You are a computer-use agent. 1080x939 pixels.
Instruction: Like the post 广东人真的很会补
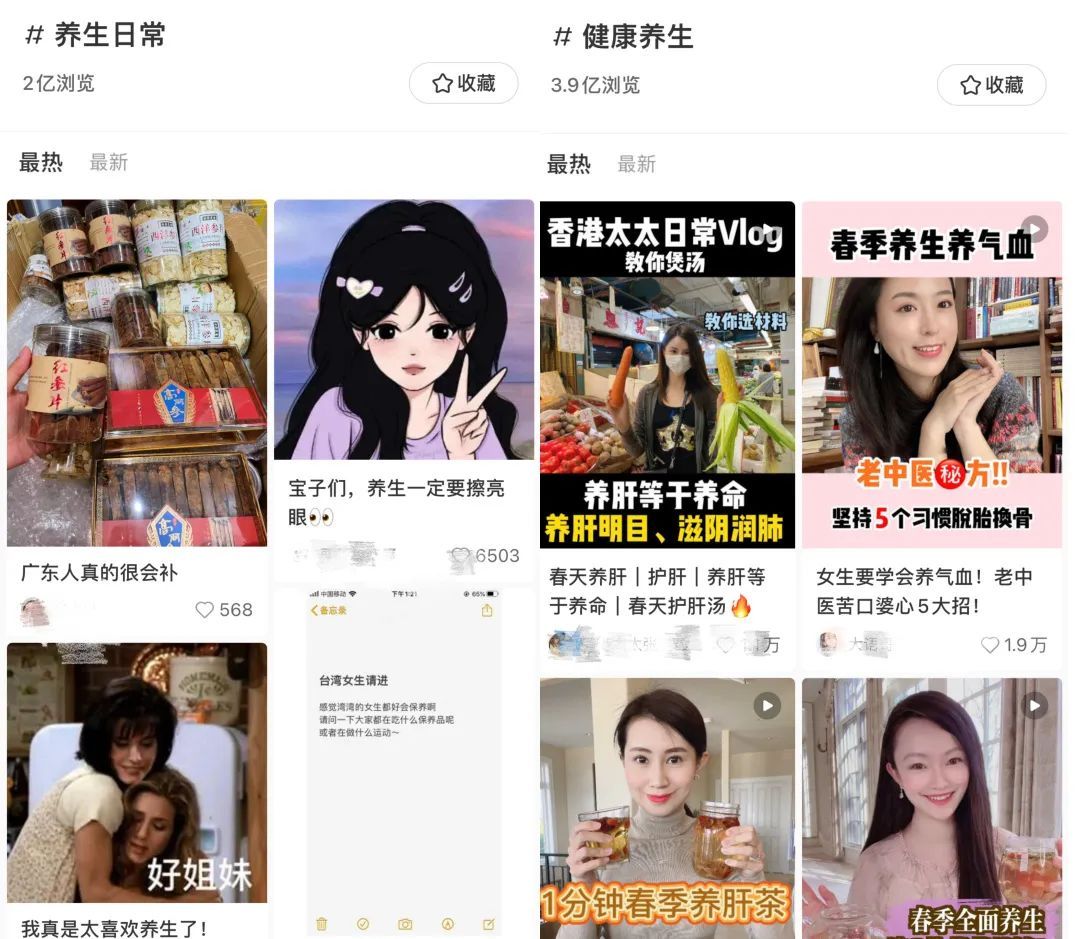pyautogui.click(x=205, y=610)
